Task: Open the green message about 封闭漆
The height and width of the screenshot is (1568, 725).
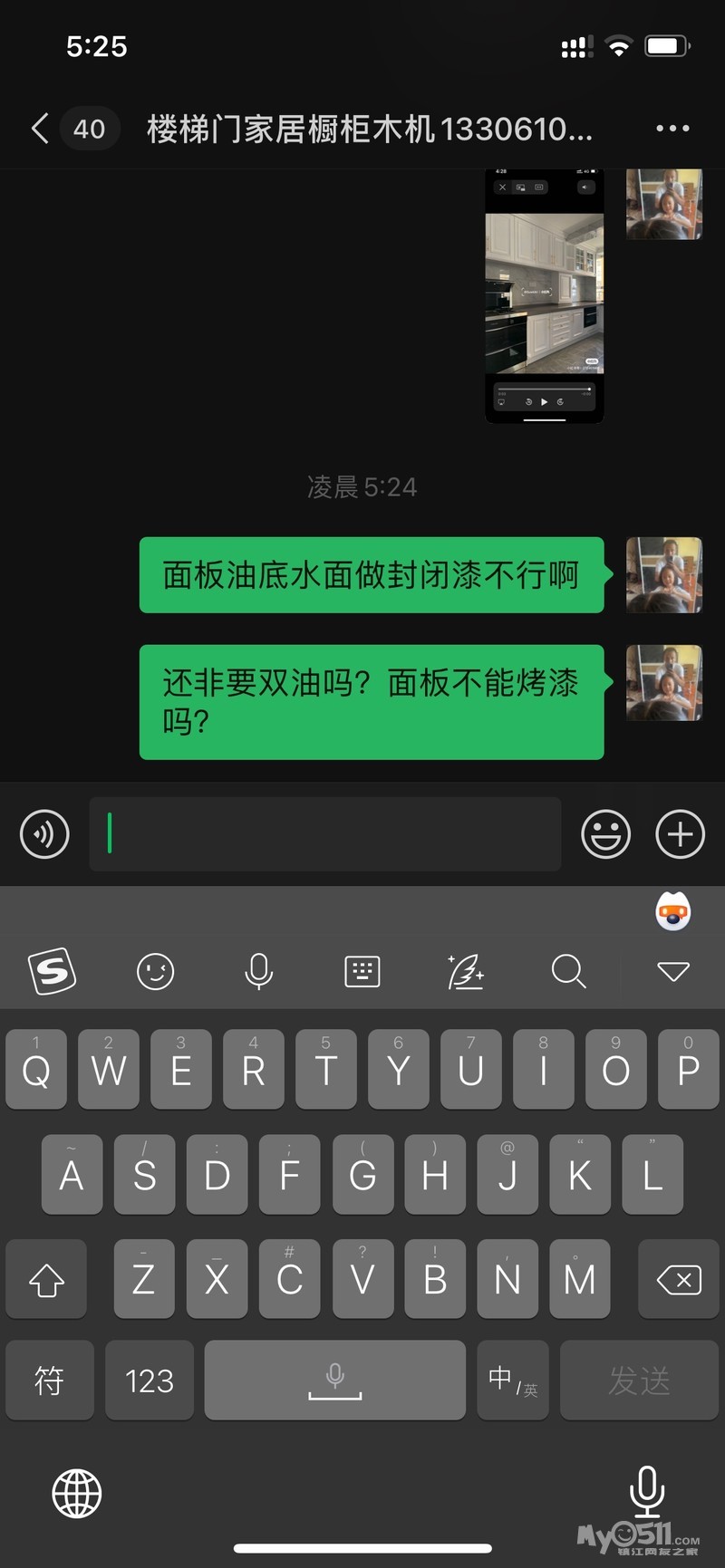Action: pos(371,575)
